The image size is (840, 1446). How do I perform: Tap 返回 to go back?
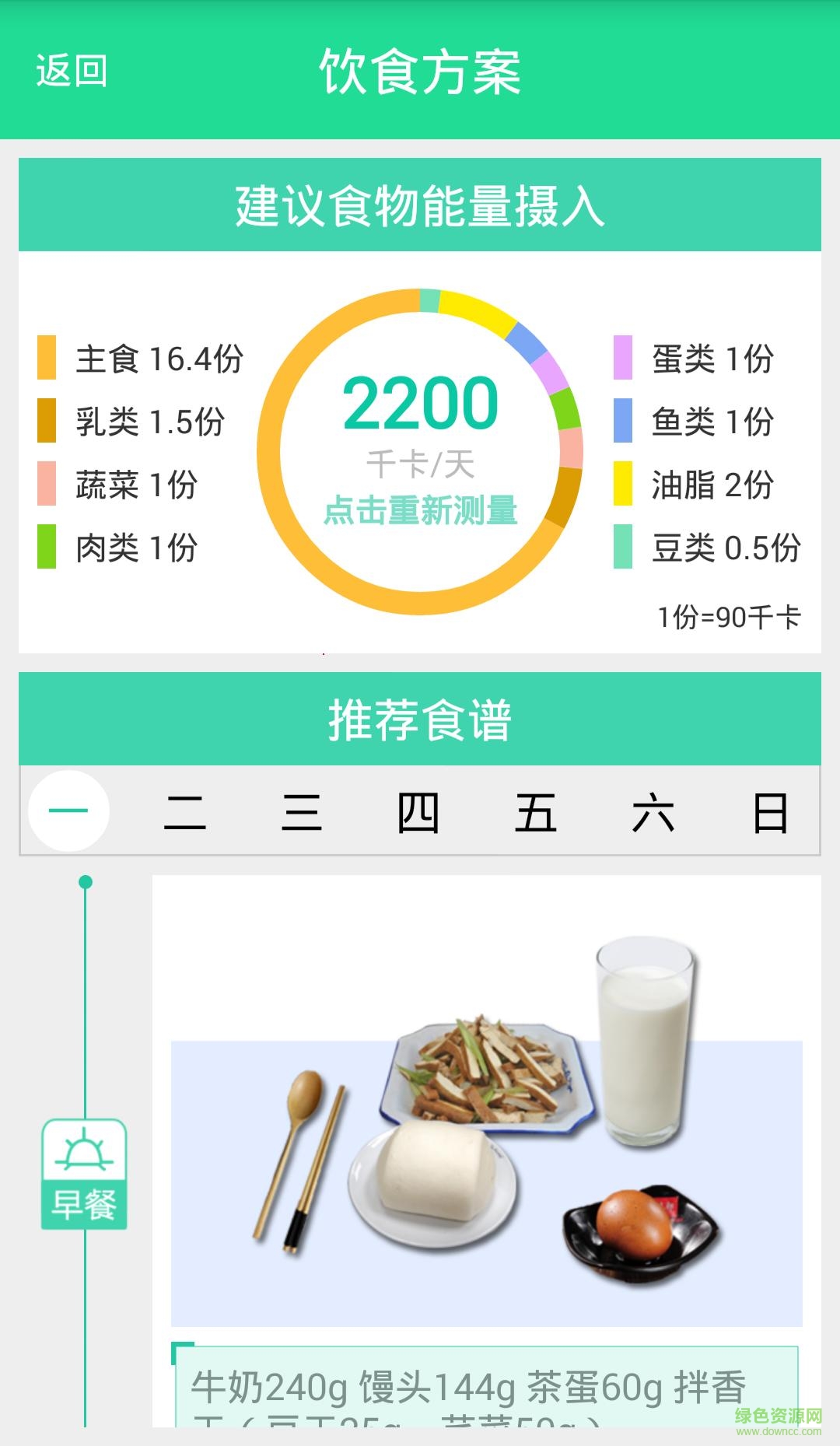click(70, 72)
